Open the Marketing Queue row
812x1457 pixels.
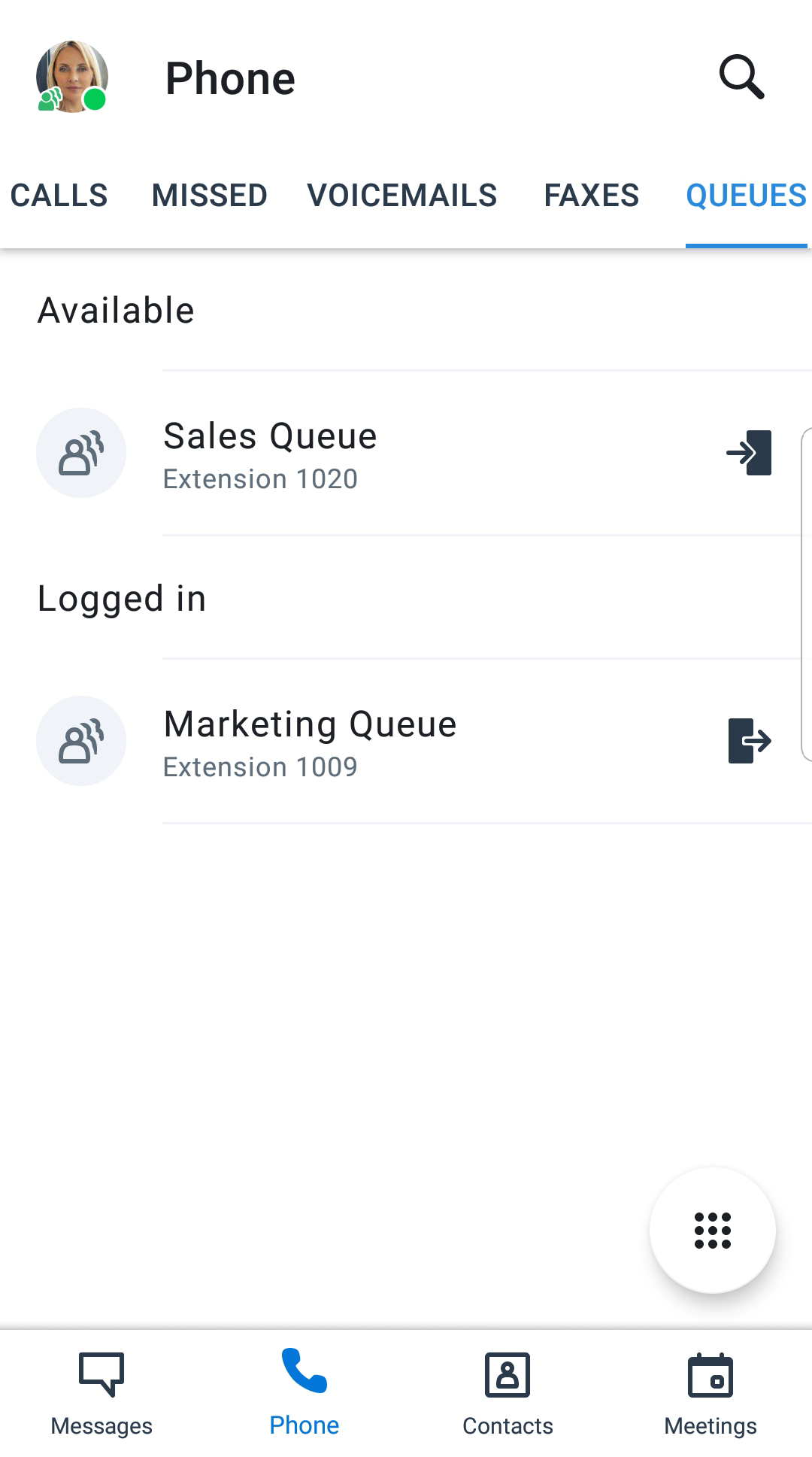pyautogui.click(x=406, y=741)
